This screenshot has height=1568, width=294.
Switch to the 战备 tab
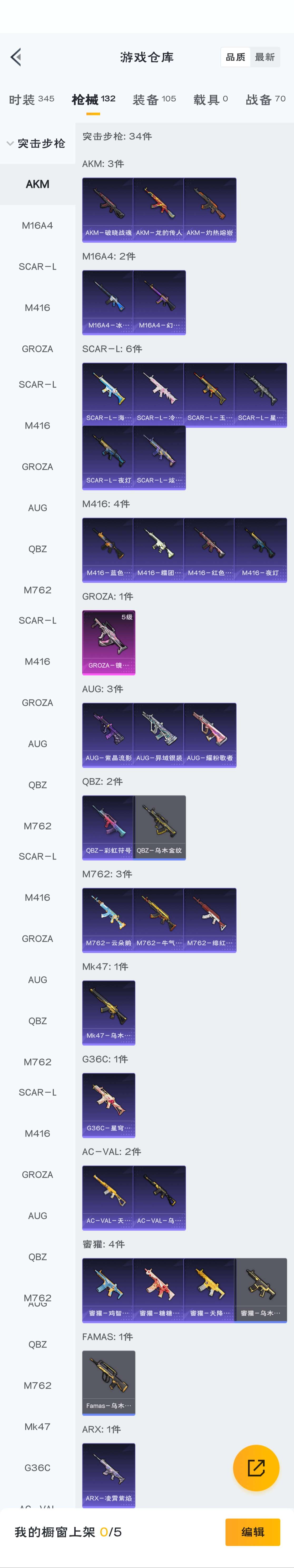pyautogui.click(x=265, y=99)
